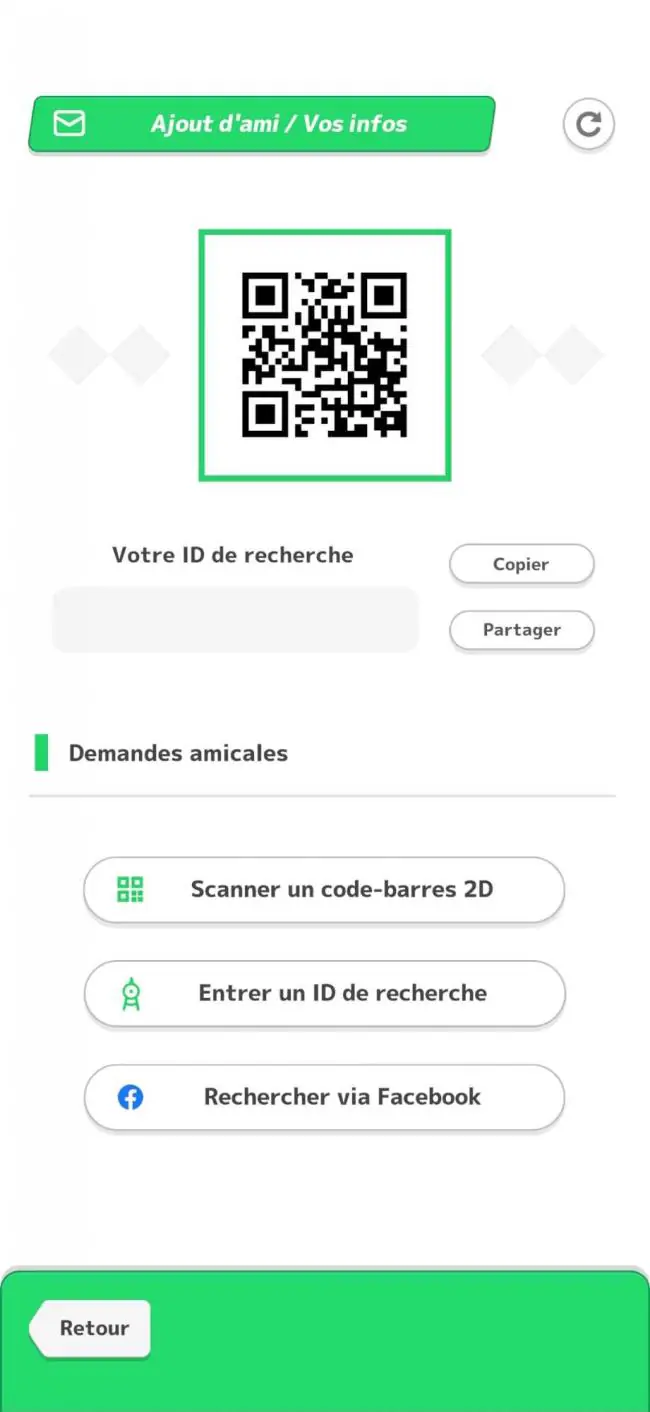Copy your search ID with Copier

pos(522,564)
